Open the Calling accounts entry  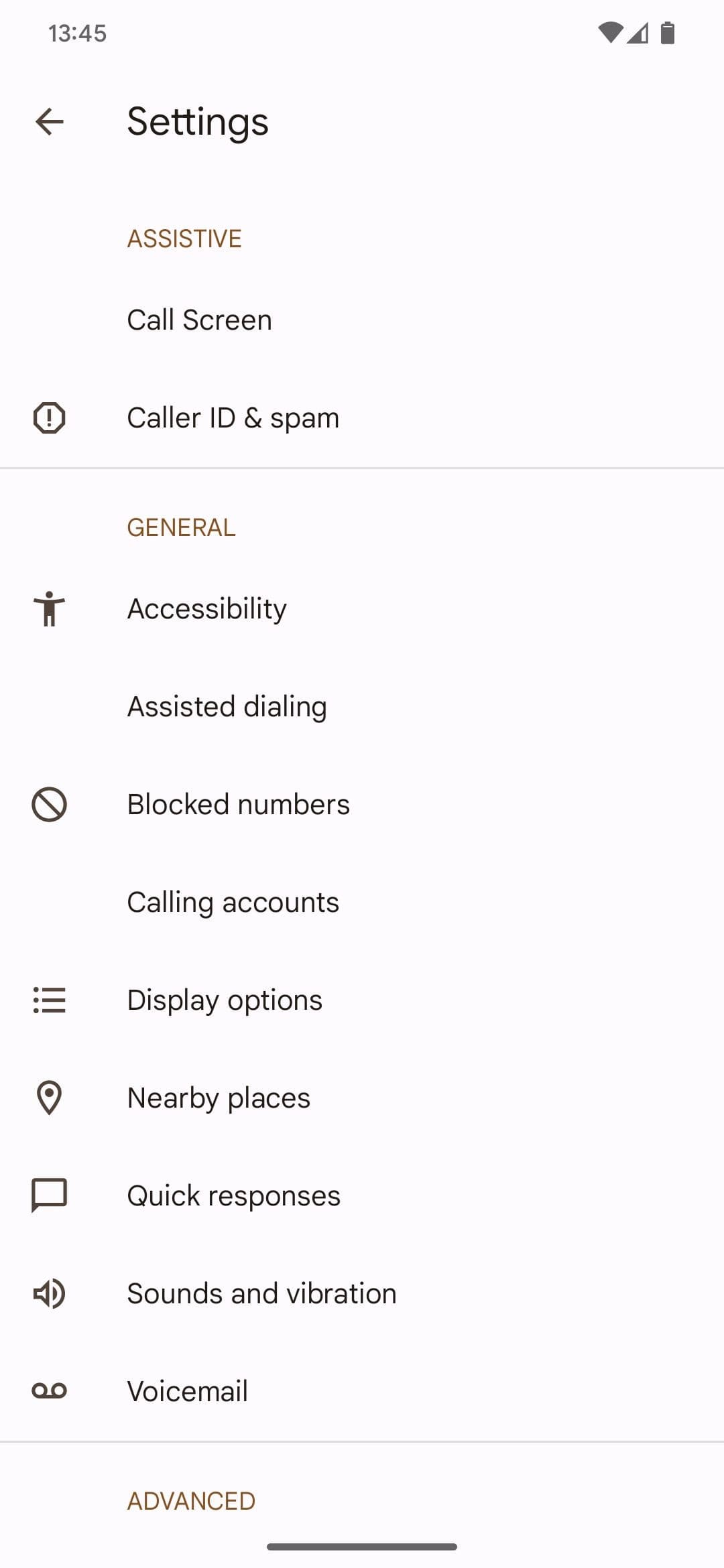[233, 901]
